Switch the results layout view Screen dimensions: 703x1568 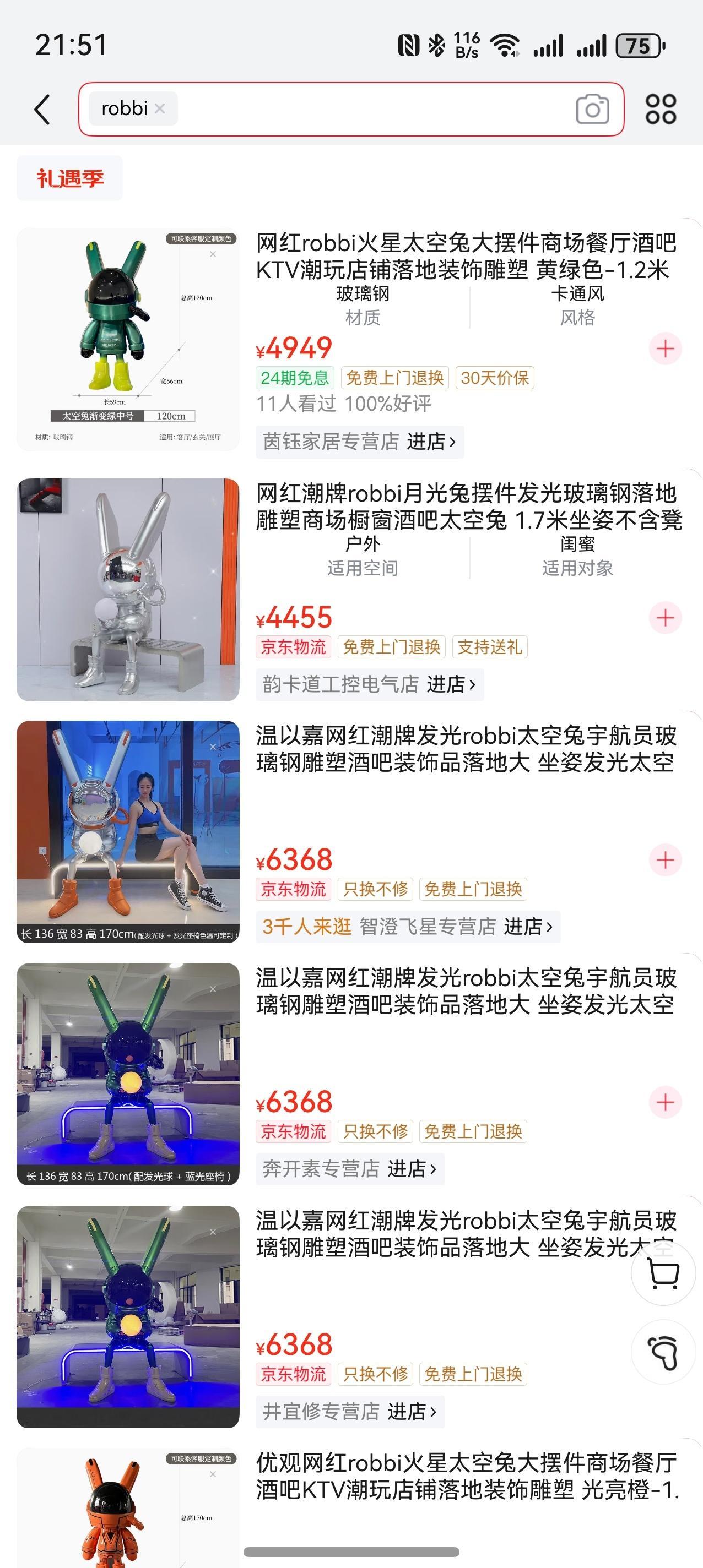[661, 110]
